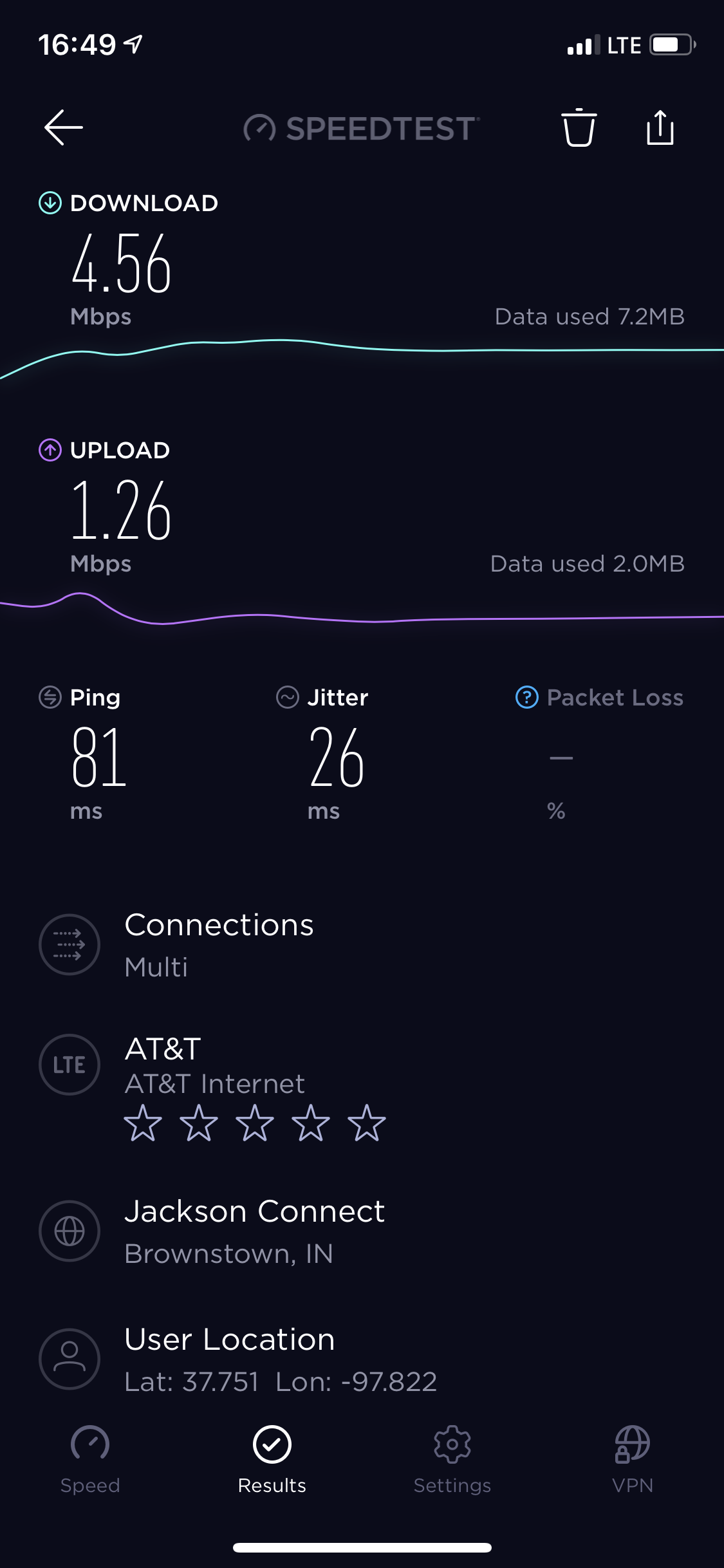This screenshot has height=1568, width=724.
Task: Delete this speed test result
Action: click(579, 127)
